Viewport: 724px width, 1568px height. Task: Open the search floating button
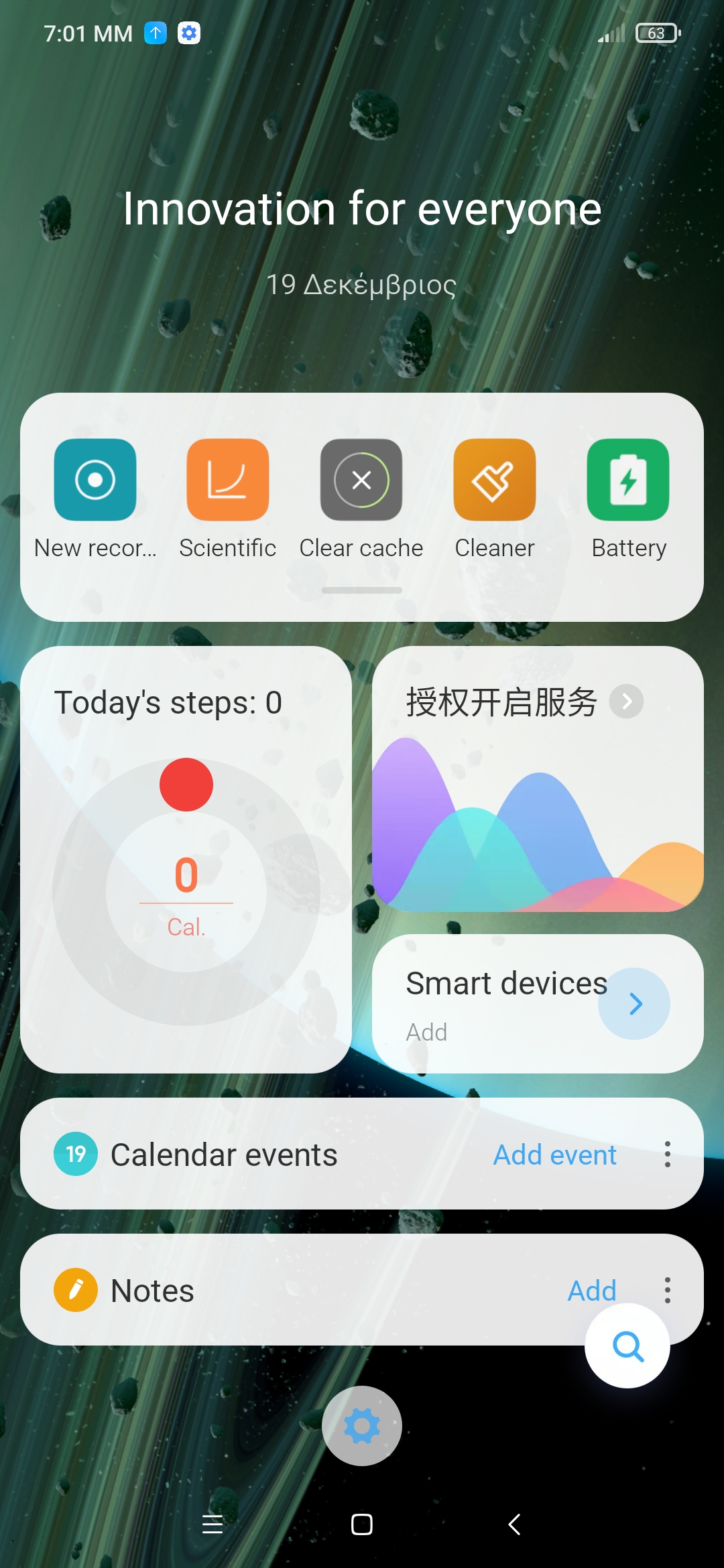pyautogui.click(x=627, y=1346)
